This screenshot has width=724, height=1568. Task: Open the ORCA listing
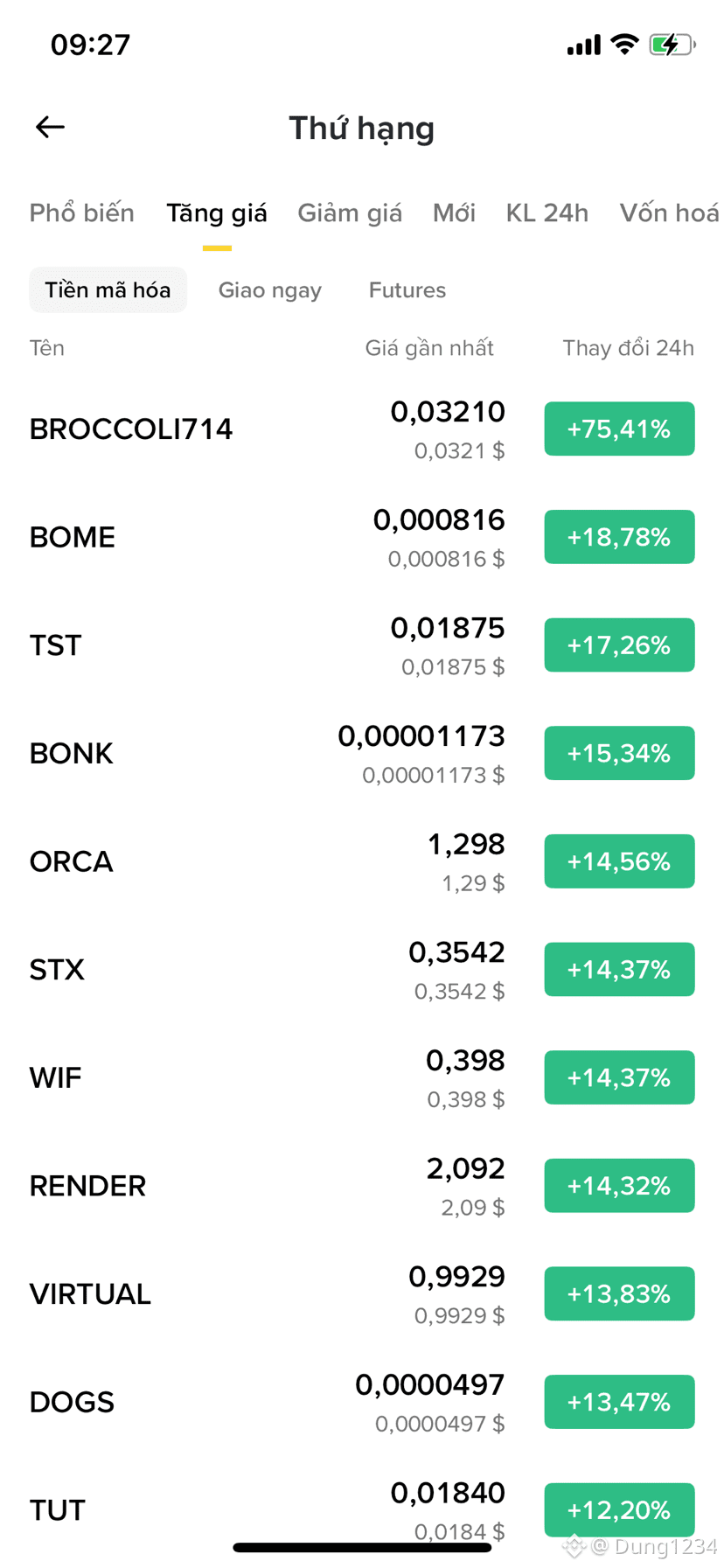point(362,861)
